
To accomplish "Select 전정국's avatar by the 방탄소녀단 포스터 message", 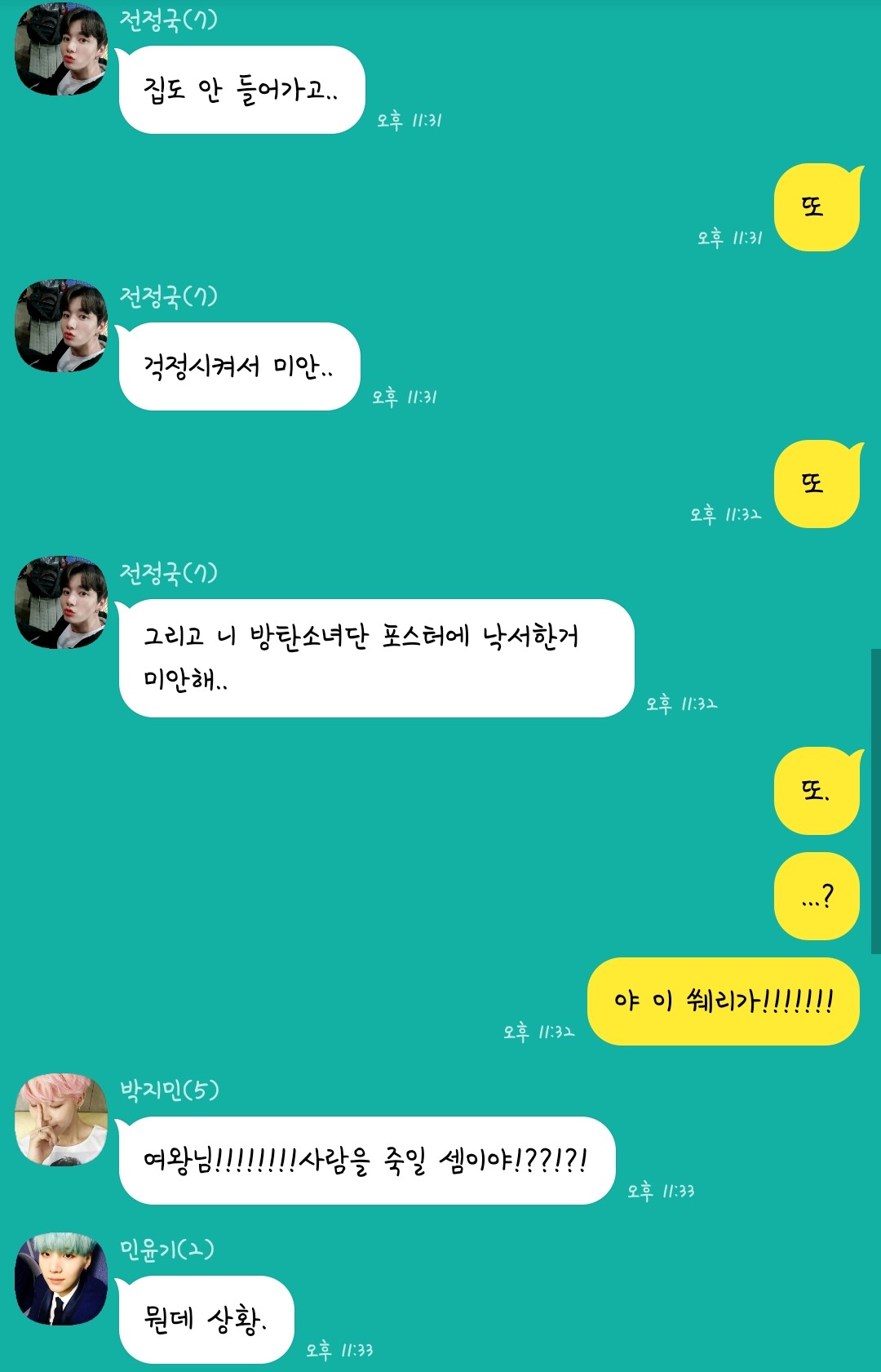I will pyautogui.click(x=61, y=602).
